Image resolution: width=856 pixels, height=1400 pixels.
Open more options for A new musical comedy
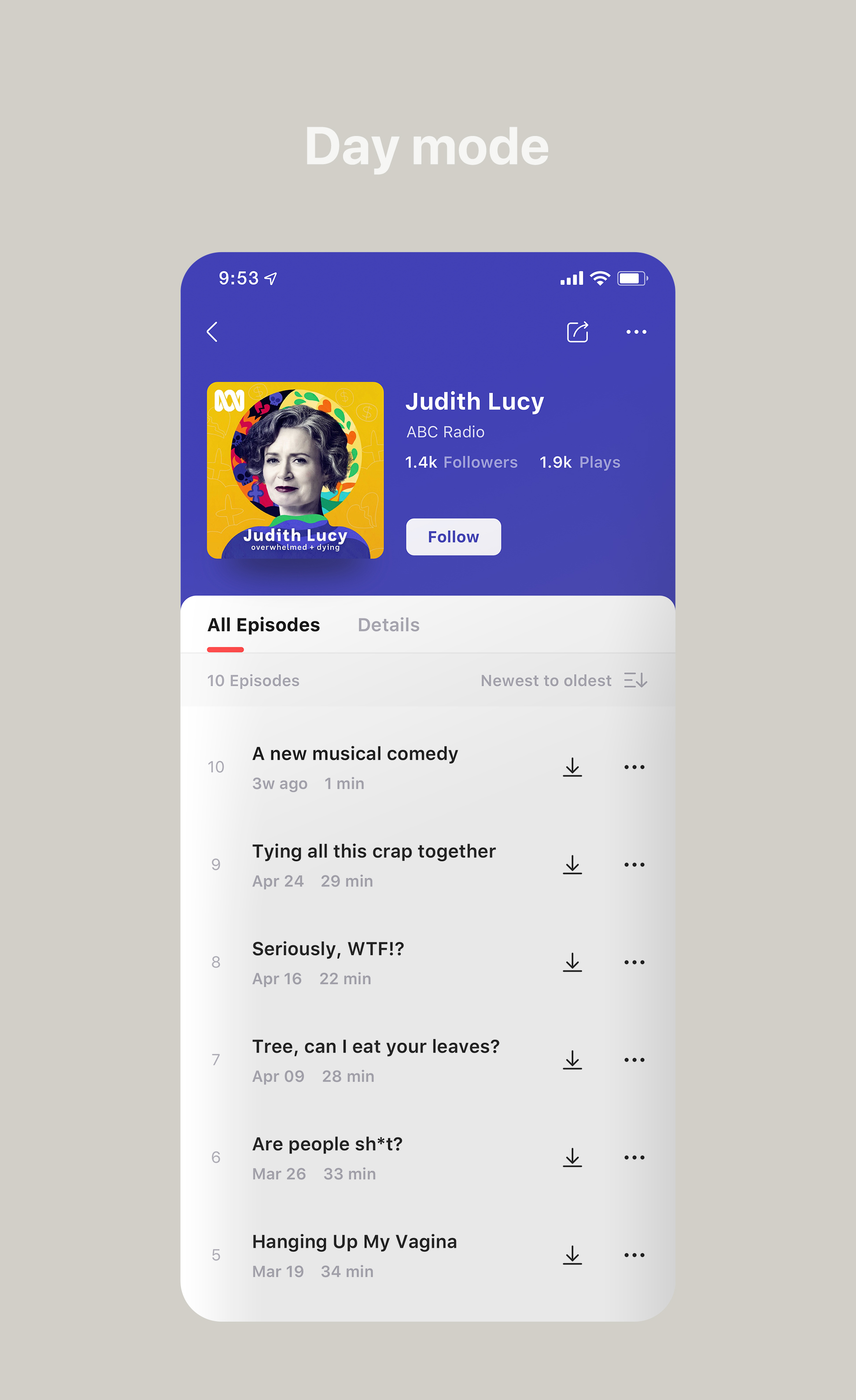coord(634,767)
